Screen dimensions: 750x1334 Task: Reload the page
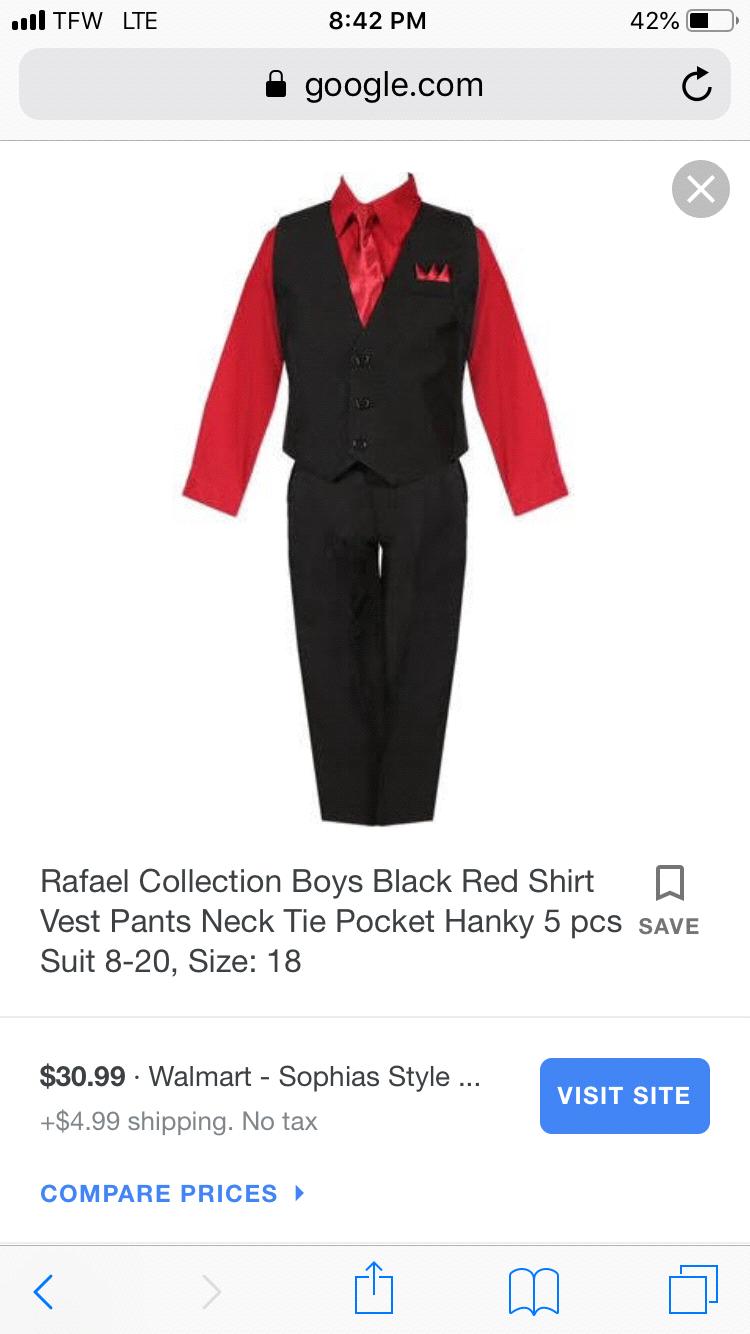point(696,86)
